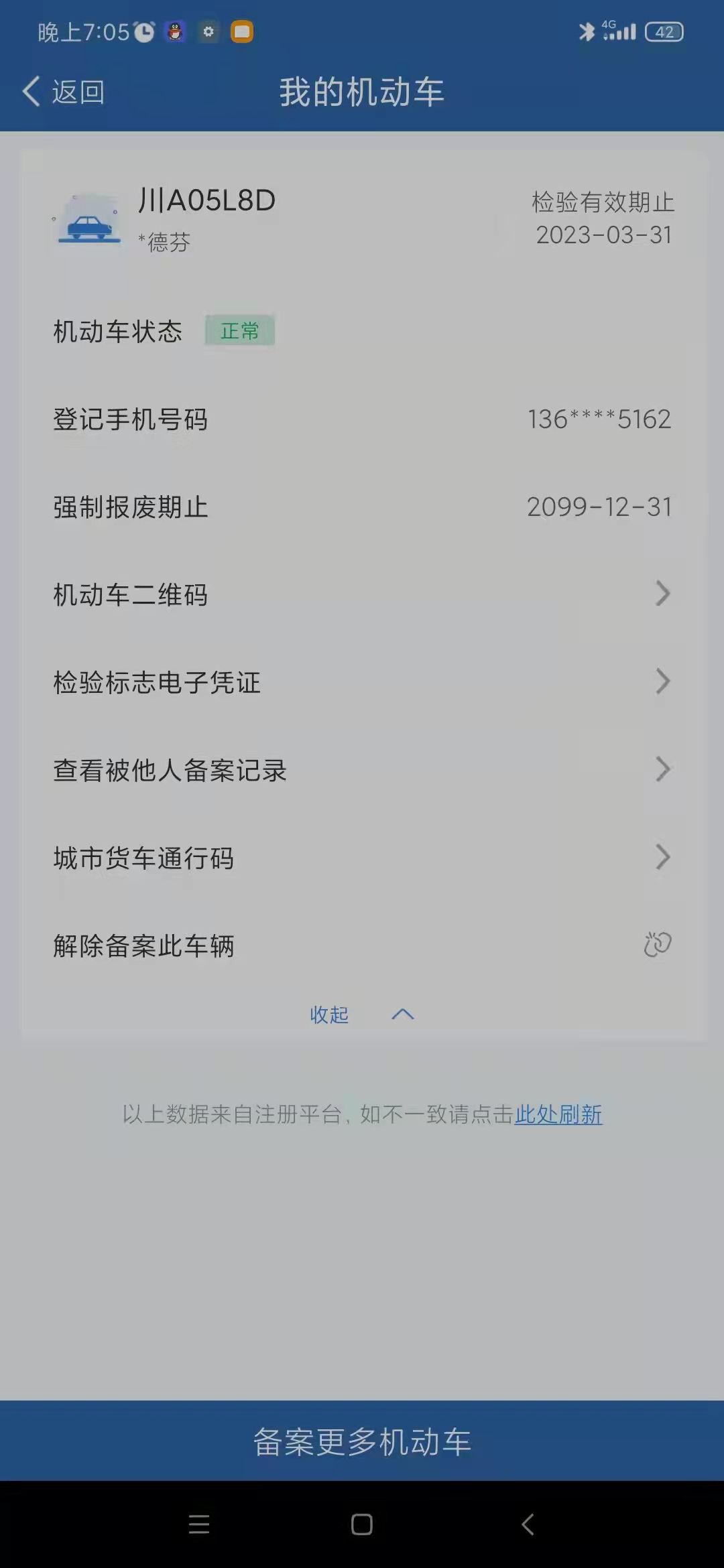
Task: Open system recent apps menu
Action: coord(199,1524)
